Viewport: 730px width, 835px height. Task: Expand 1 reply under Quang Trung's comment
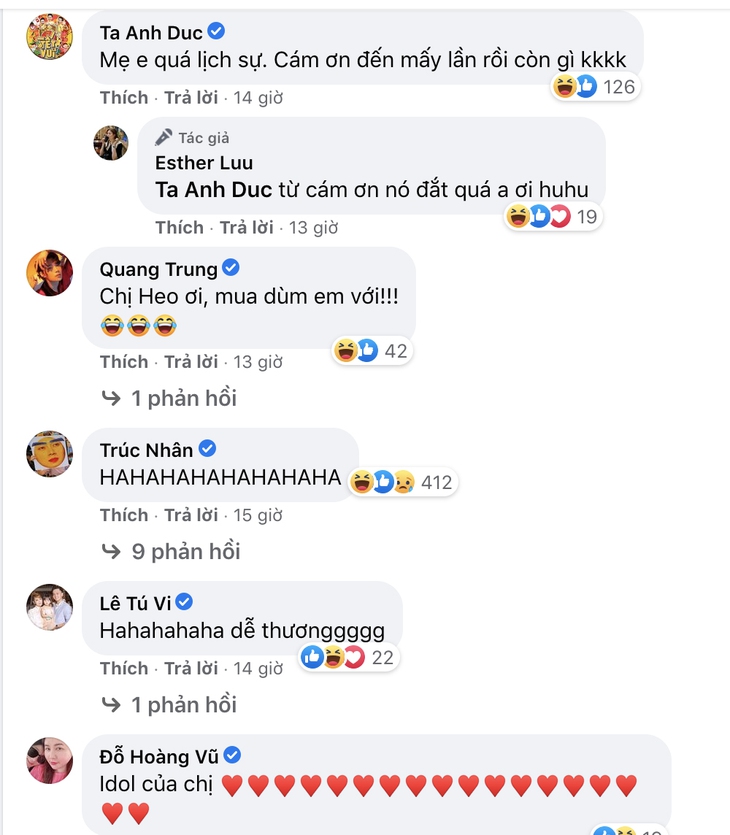[183, 398]
